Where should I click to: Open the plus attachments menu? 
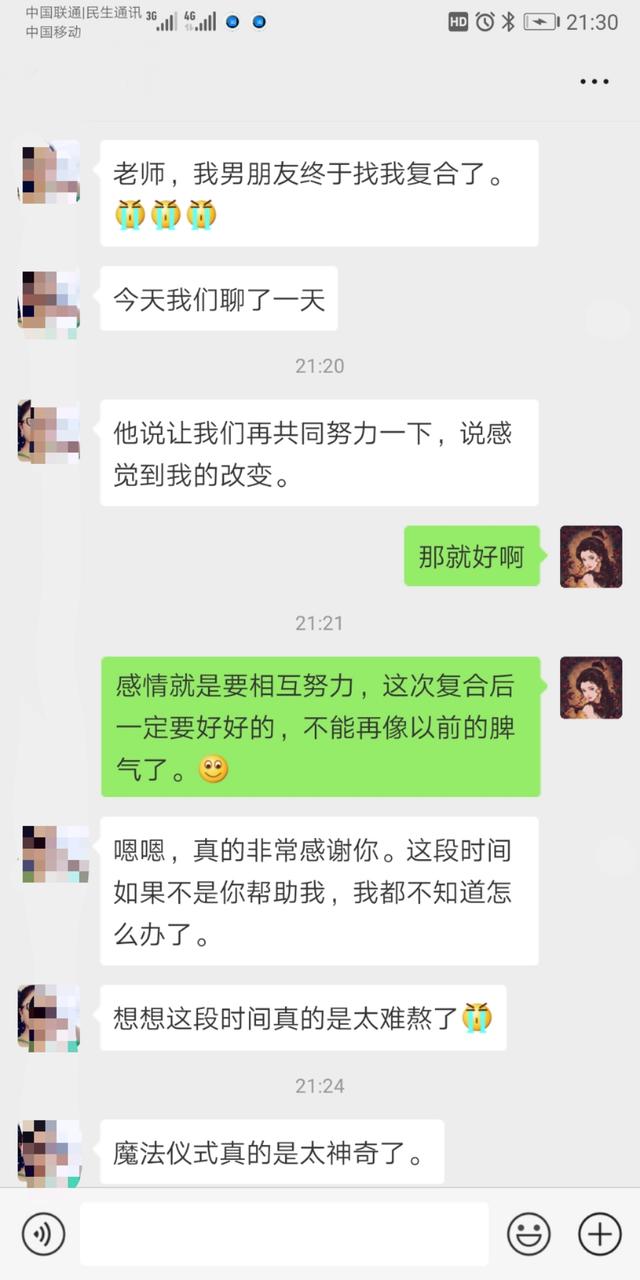[600, 1234]
